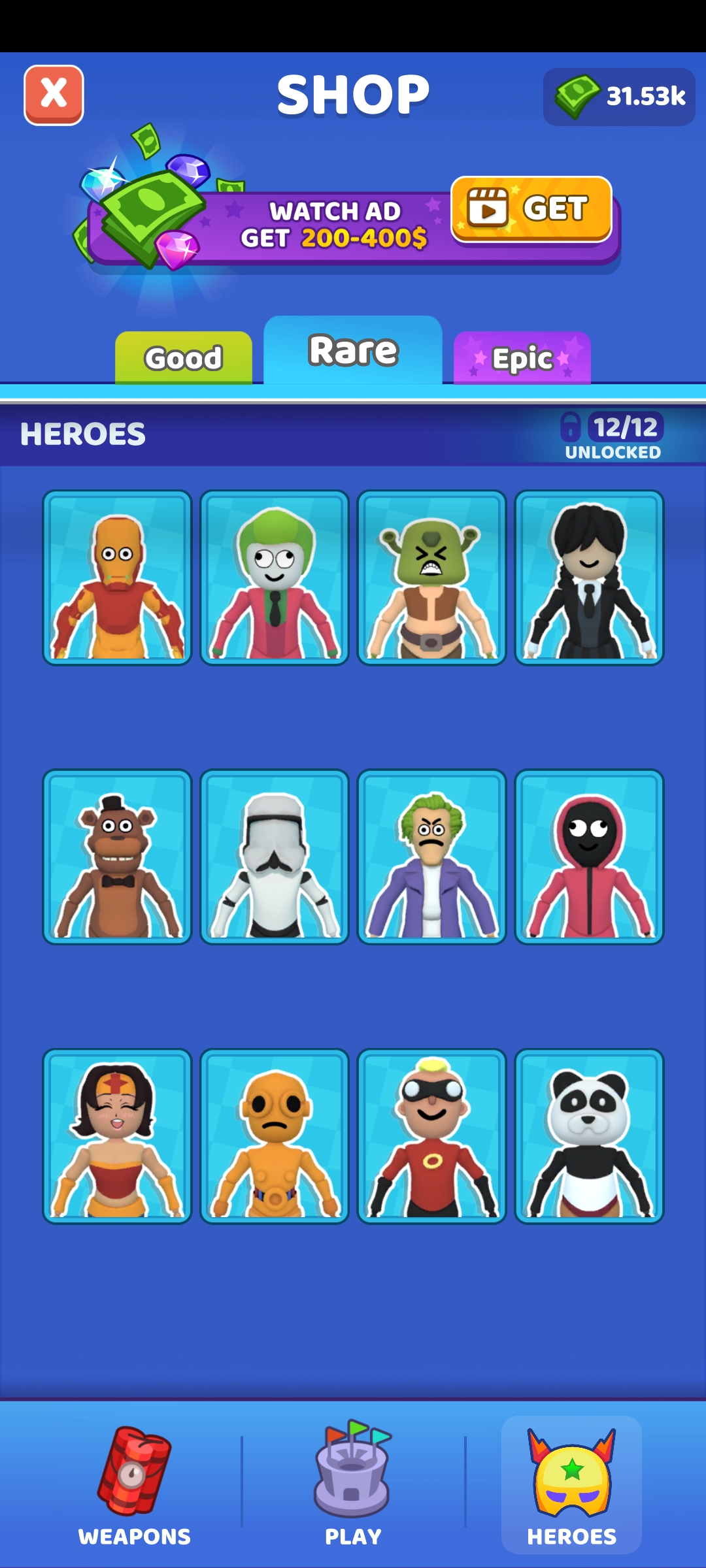Screen dimensions: 706x1568
Task: Open the Heroes section in bottom bar
Action: [571, 1484]
